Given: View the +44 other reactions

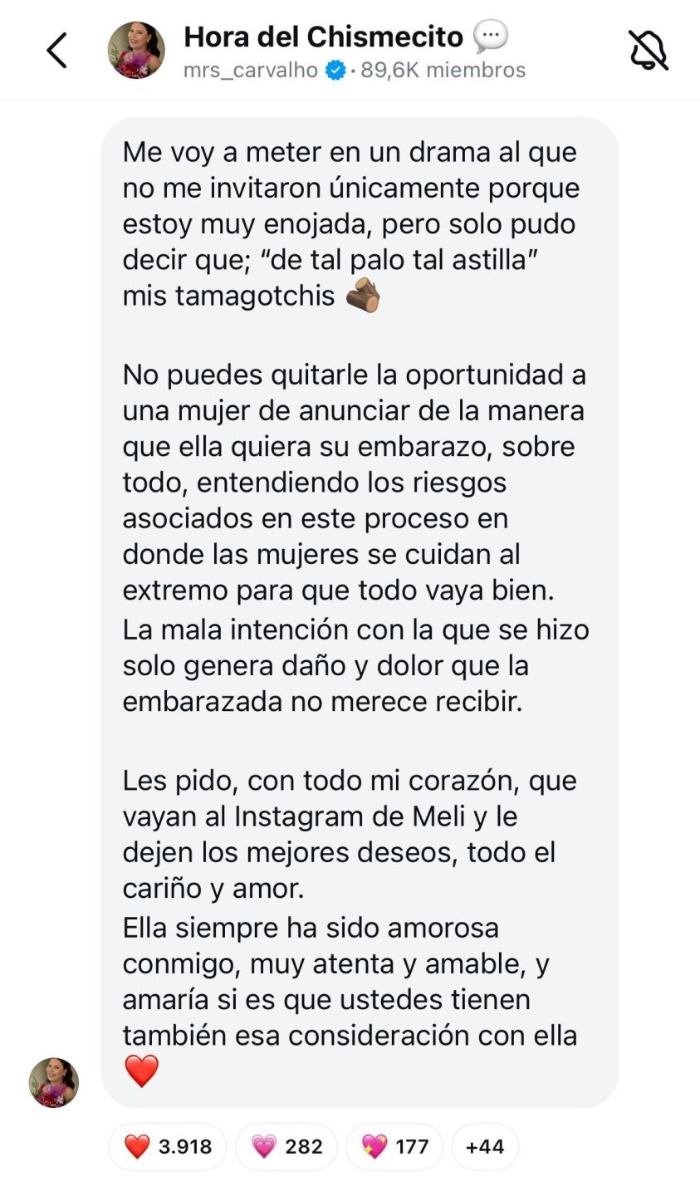Looking at the screenshot, I should click(x=485, y=1147).
